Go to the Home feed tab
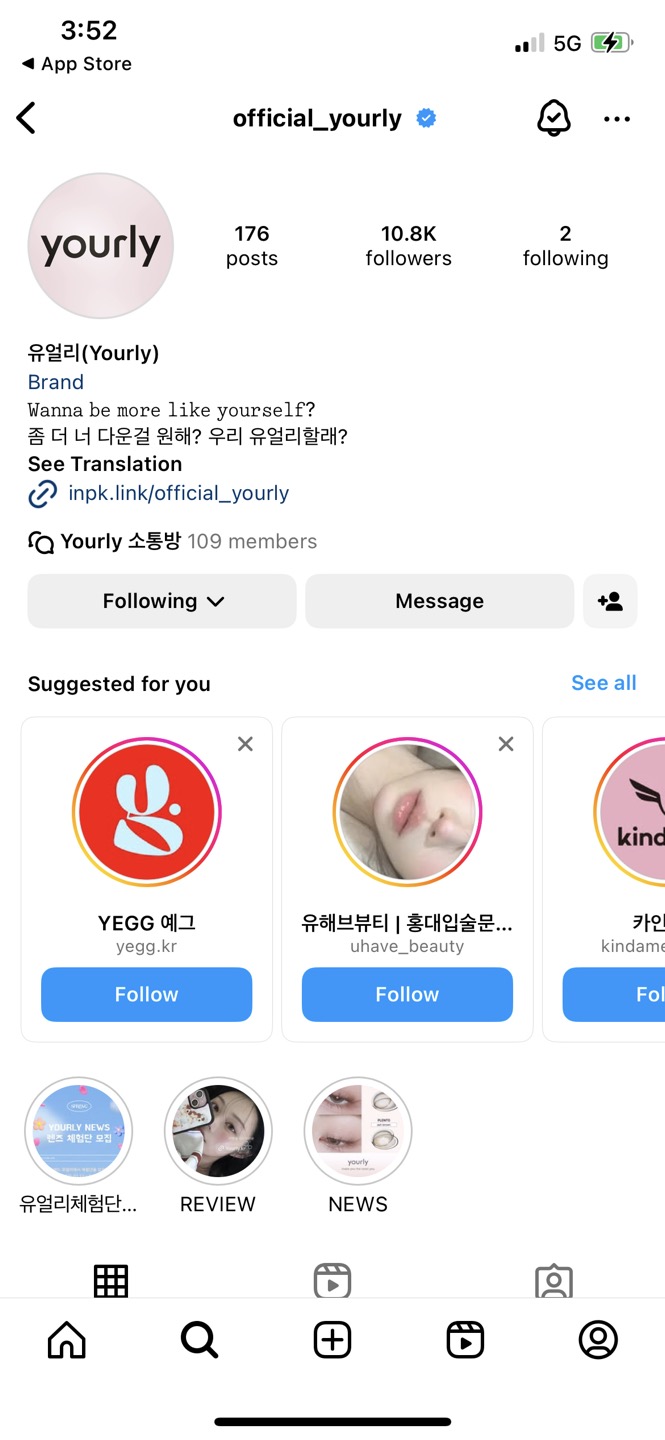Image resolution: width=665 pixels, height=1440 pixels. pyautogui.click(x=67, y=1340)
